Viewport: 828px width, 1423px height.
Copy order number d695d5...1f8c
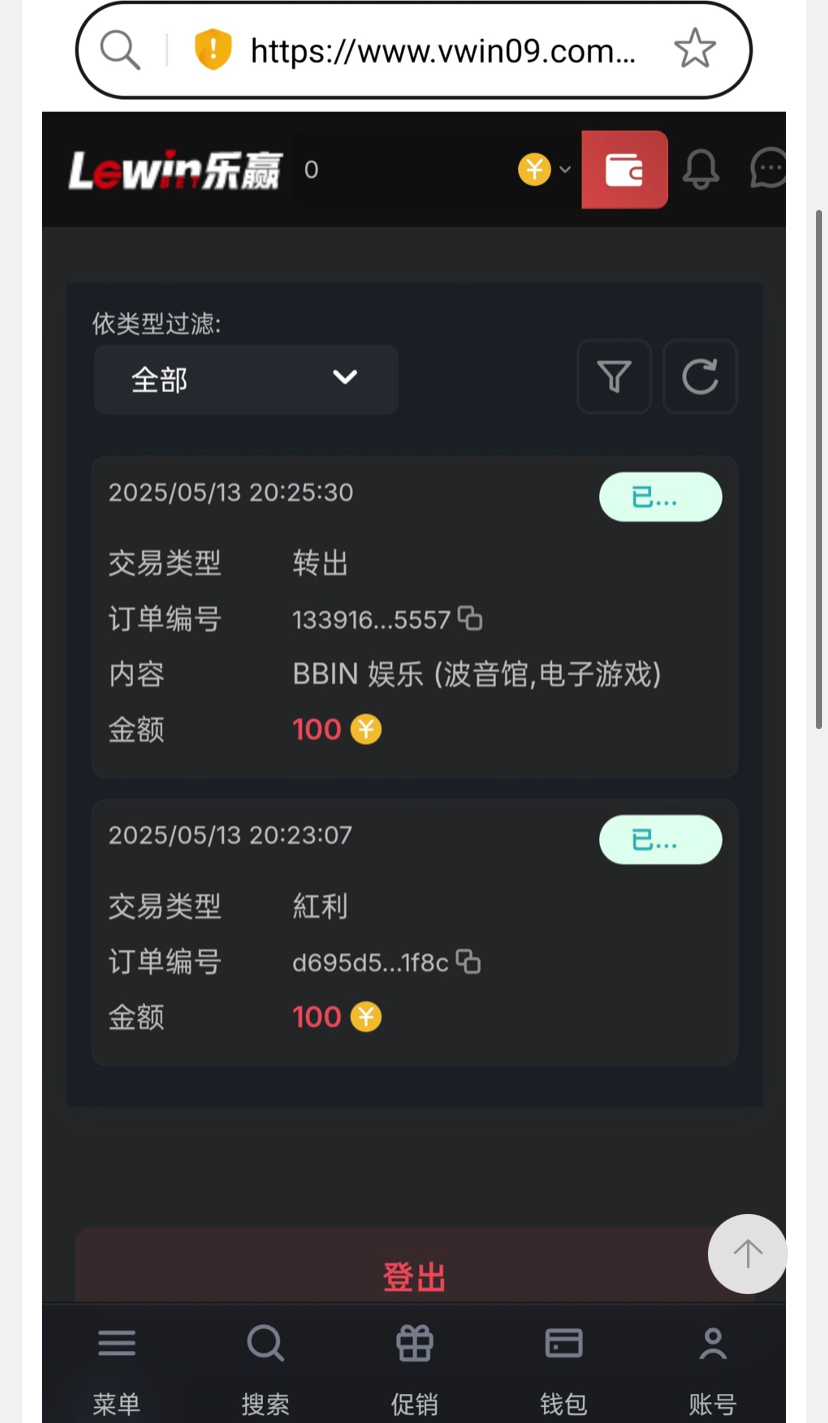point(468,962)
